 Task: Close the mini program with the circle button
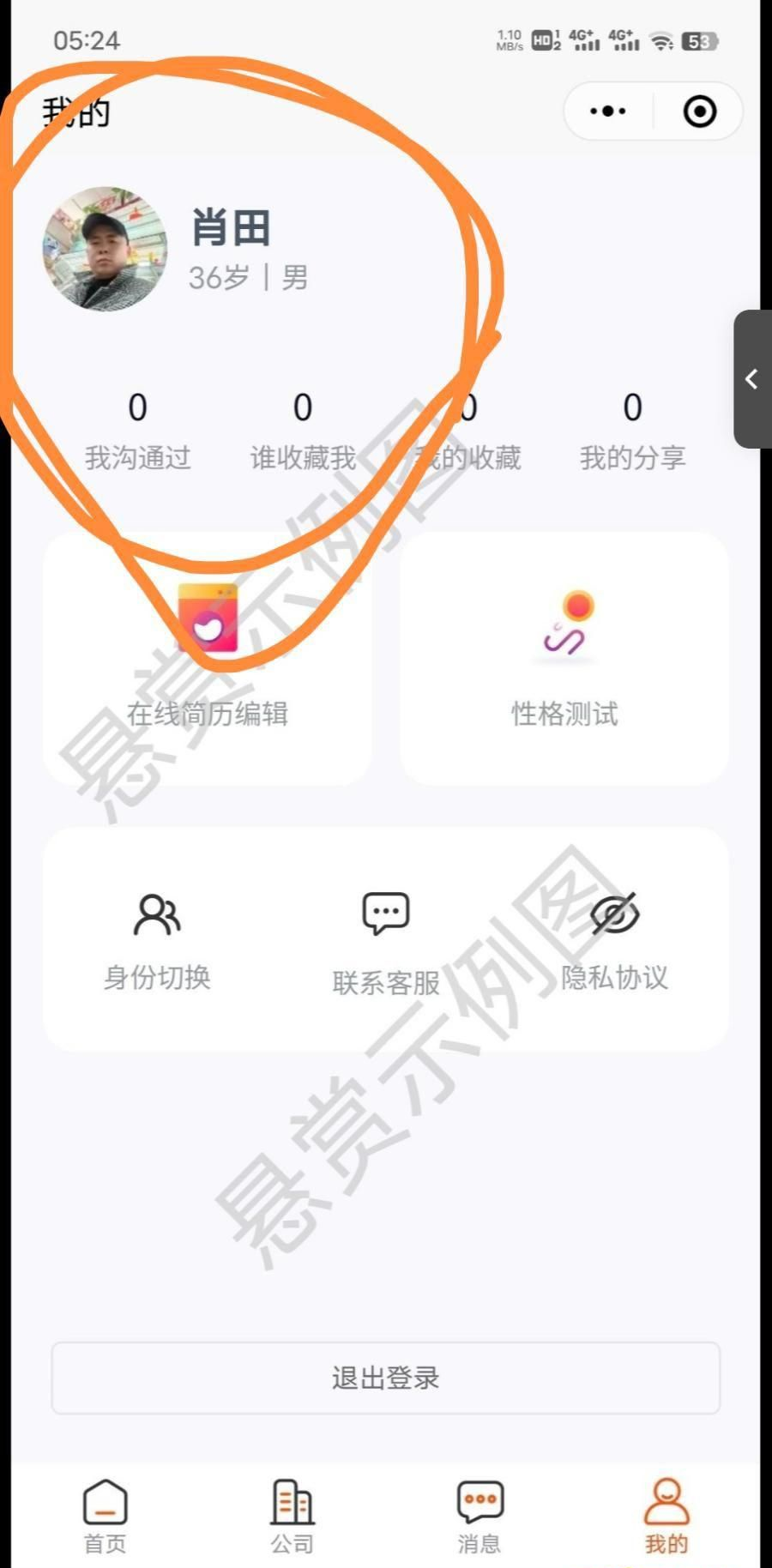pyautogui.click(x=699, y=112)
